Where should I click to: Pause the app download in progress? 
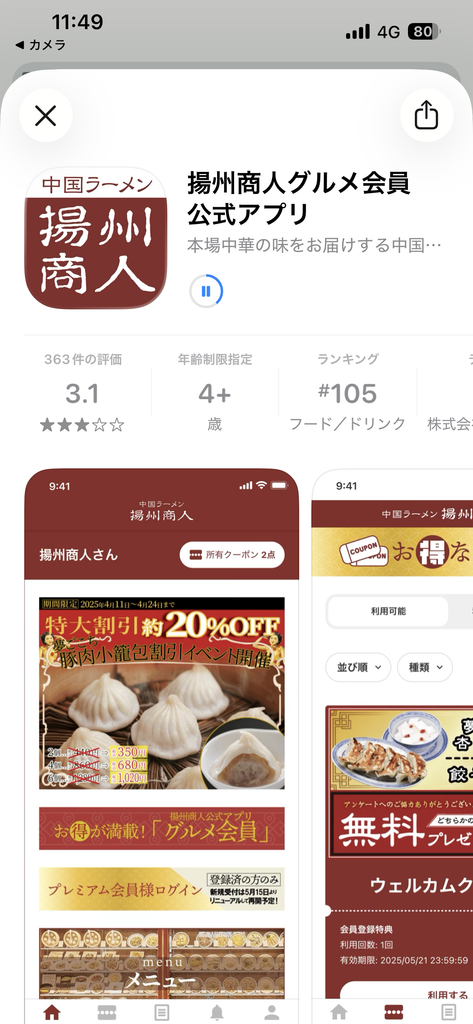(x=206, y=291)
